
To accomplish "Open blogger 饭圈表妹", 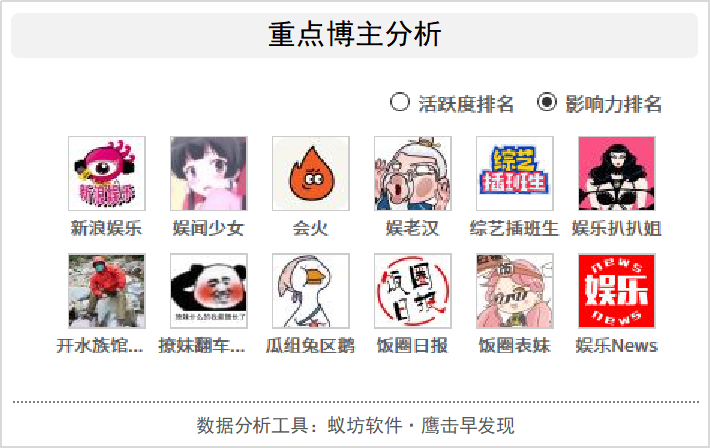I will point(515,291).
